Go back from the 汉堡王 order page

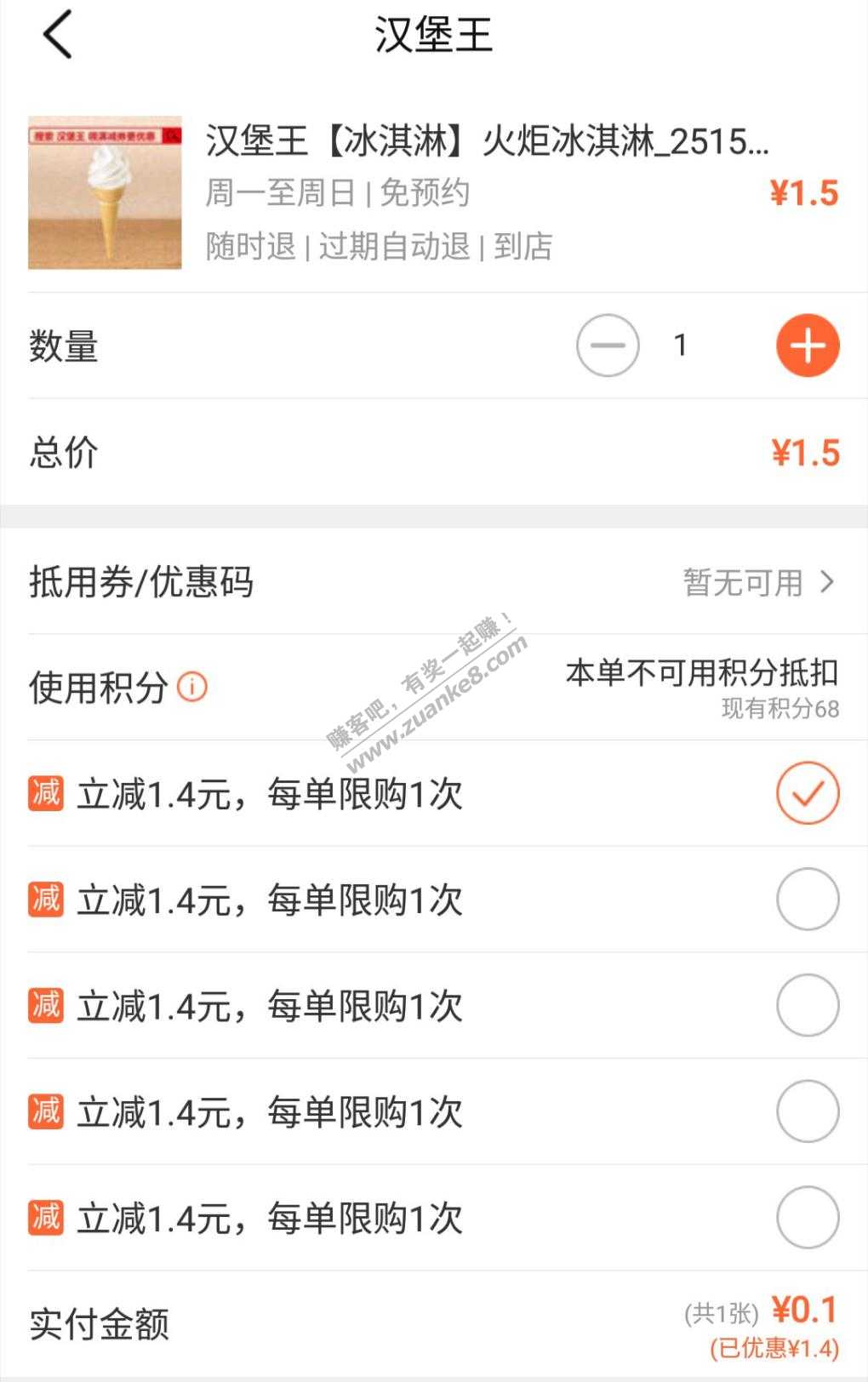[58, 36]
